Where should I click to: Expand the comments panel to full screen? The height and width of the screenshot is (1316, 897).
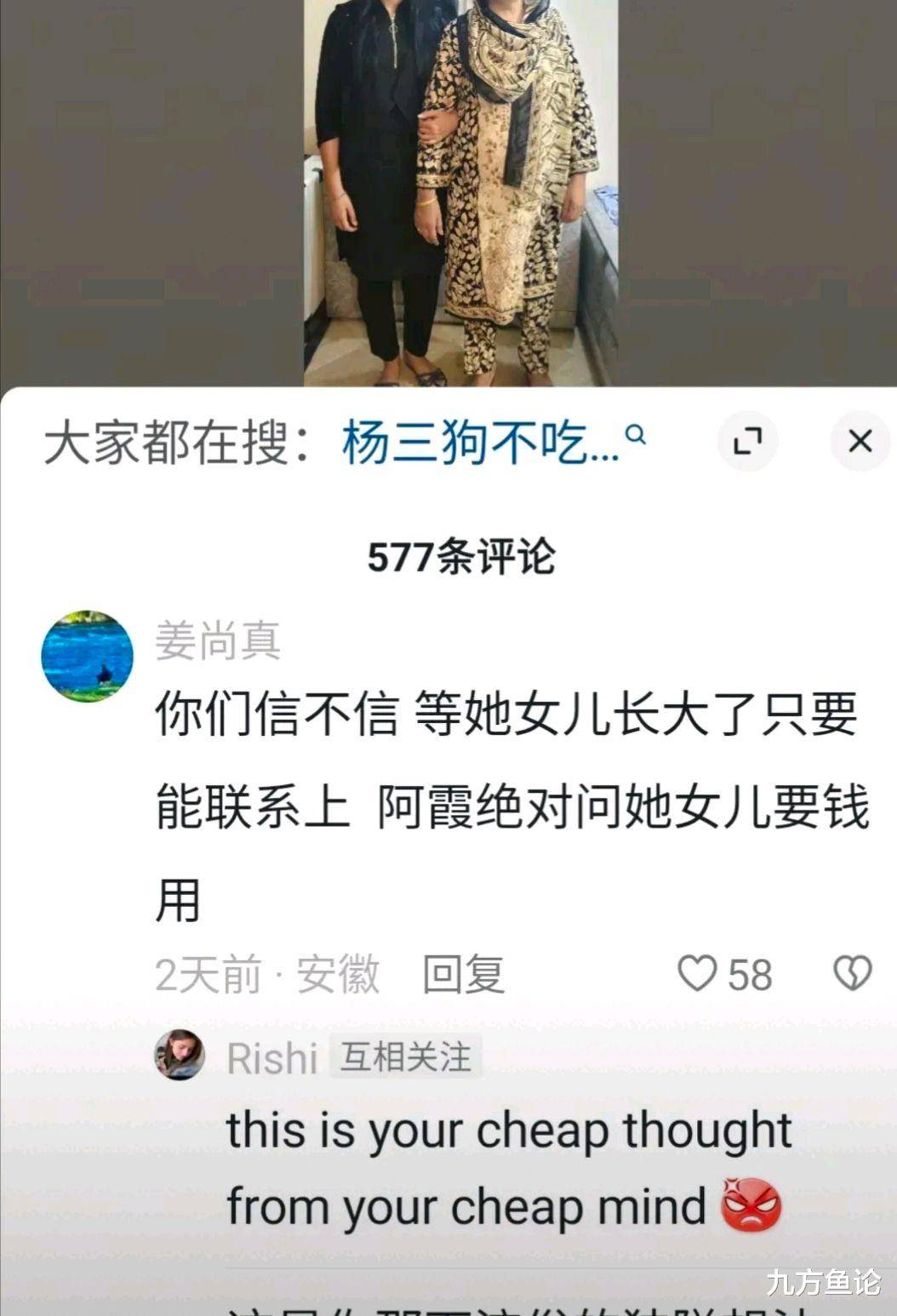(x=747, y=441)
